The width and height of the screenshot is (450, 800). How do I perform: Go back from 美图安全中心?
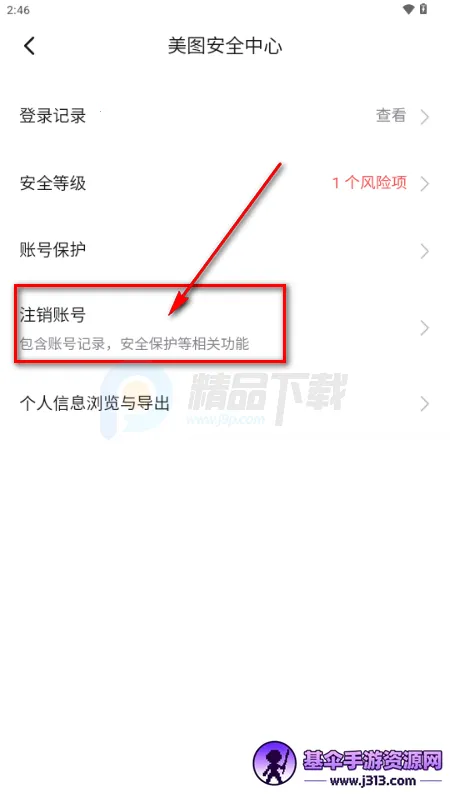[x=30, y=46]
